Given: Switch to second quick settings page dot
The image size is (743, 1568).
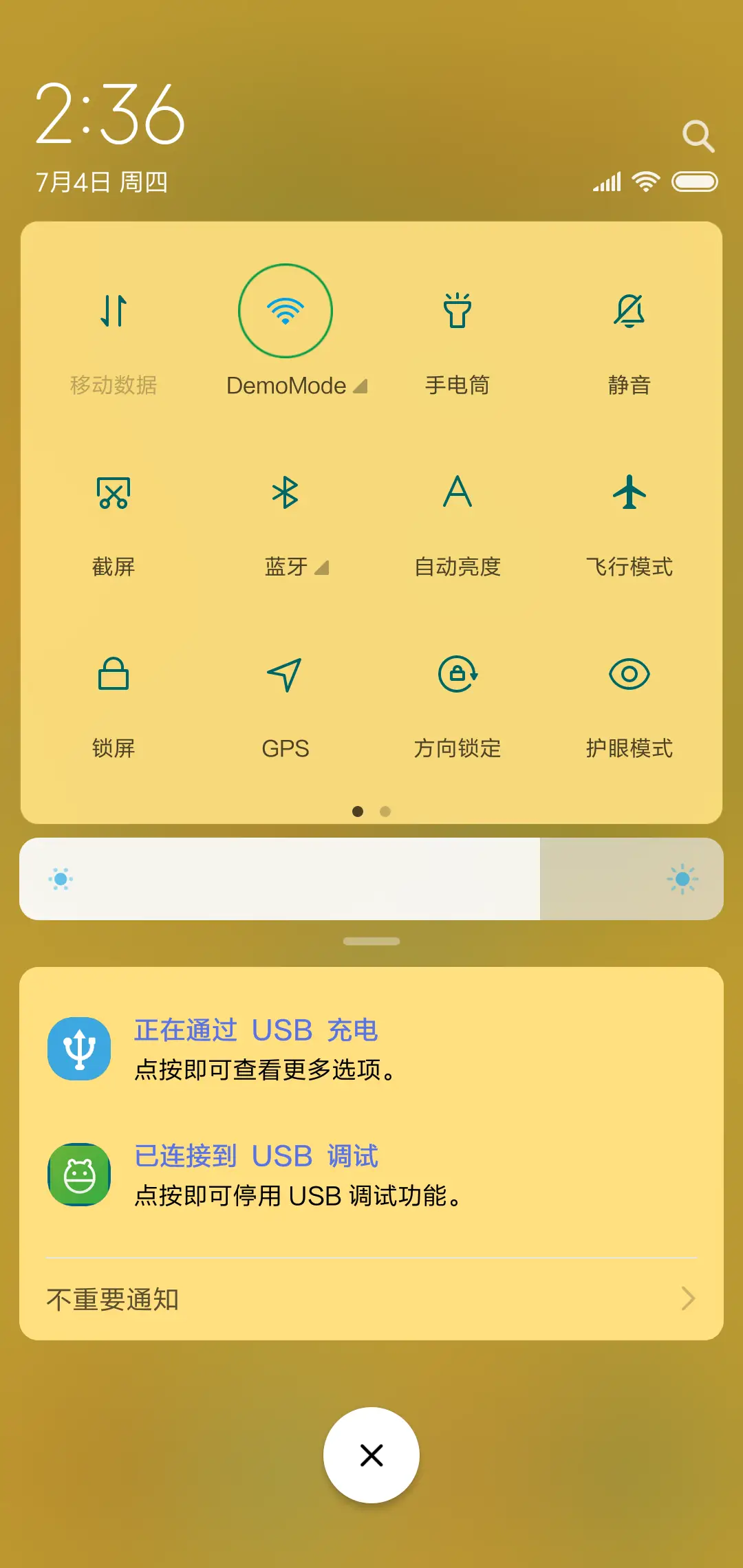Looking at the screenshot, I should (385, 812).
